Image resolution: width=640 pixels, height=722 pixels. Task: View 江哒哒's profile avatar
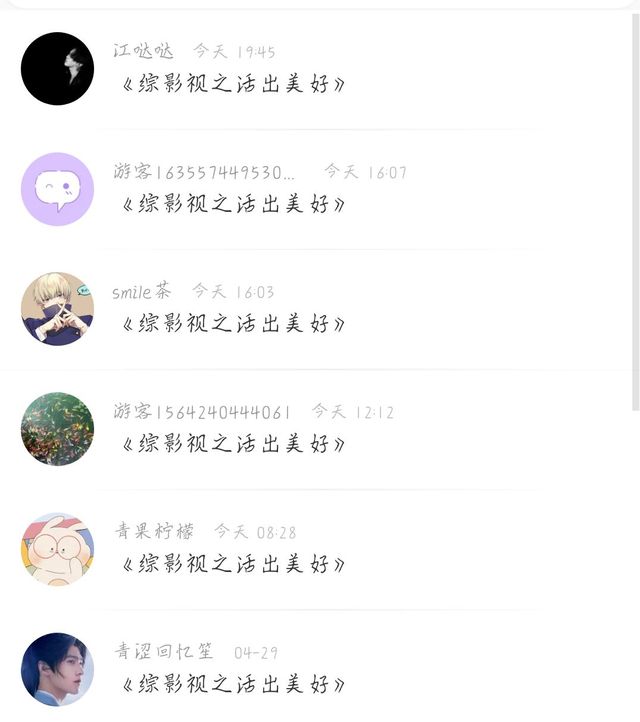coord(57,69)
